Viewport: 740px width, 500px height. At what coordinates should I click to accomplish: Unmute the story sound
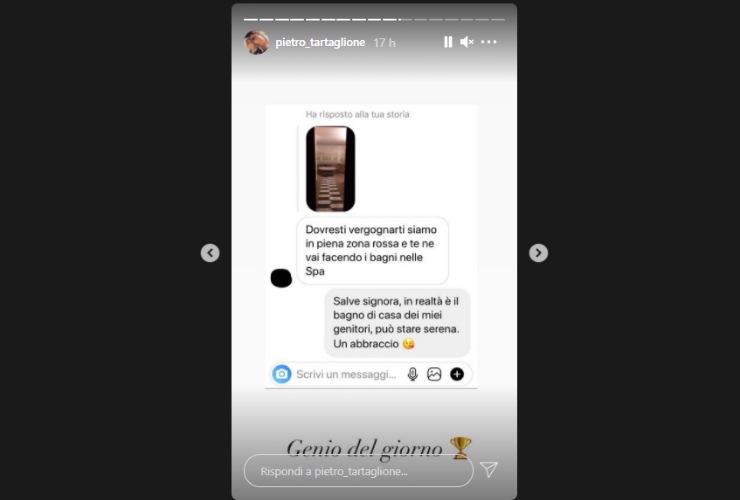(467, 42)
